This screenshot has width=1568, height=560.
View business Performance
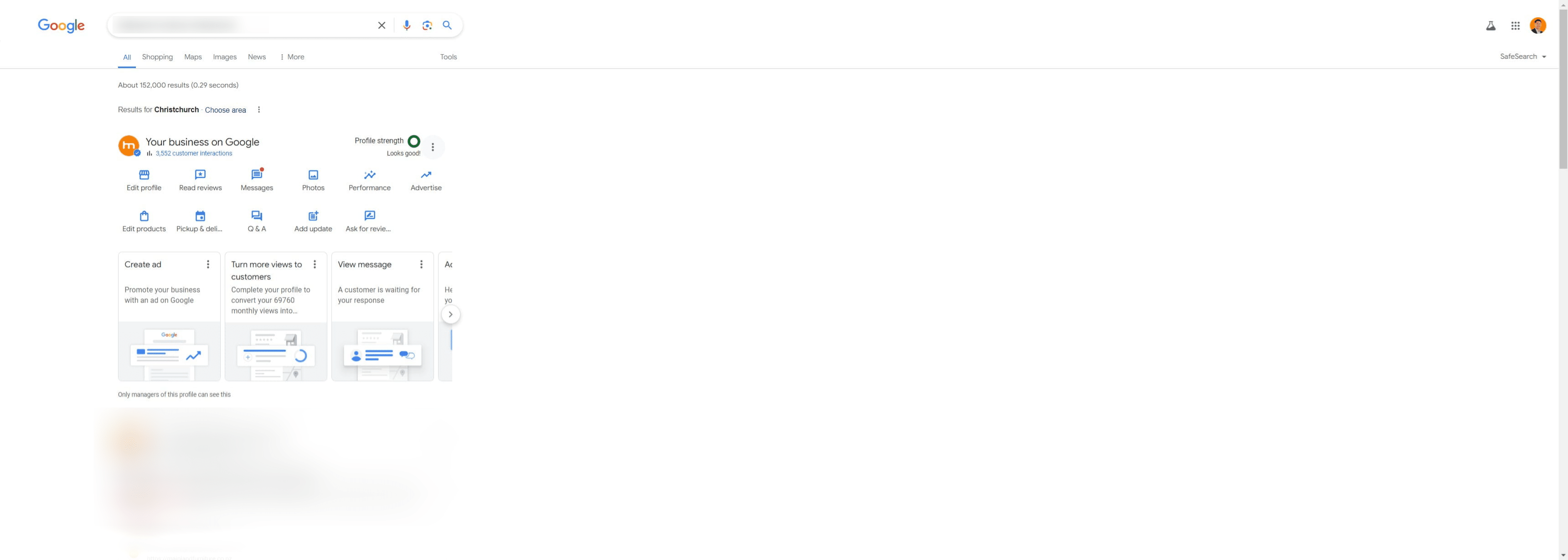click(x=369, y=180)
